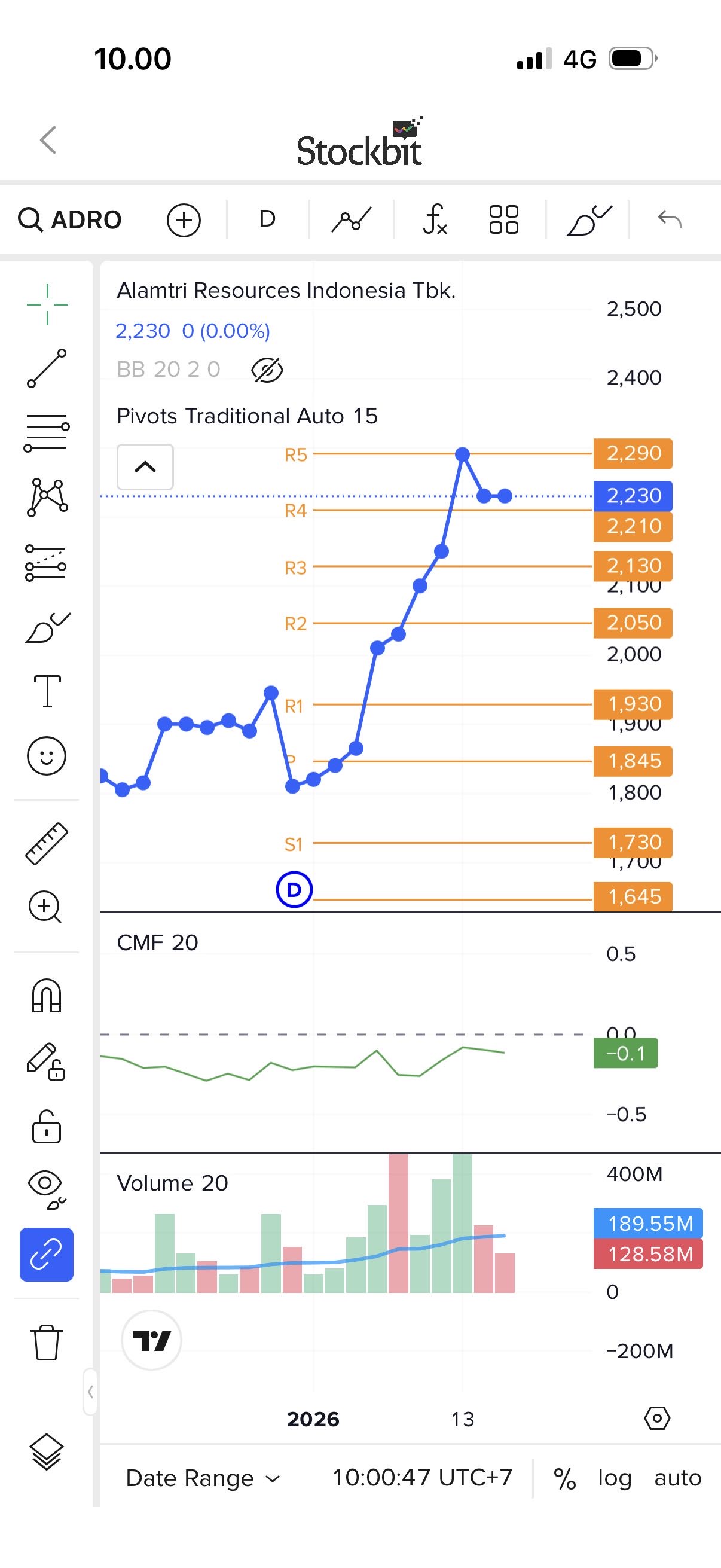Open chart settings hexagon icon
Image resolution: width=721 pixels, height=1568 pixels.
(657, 1418)
